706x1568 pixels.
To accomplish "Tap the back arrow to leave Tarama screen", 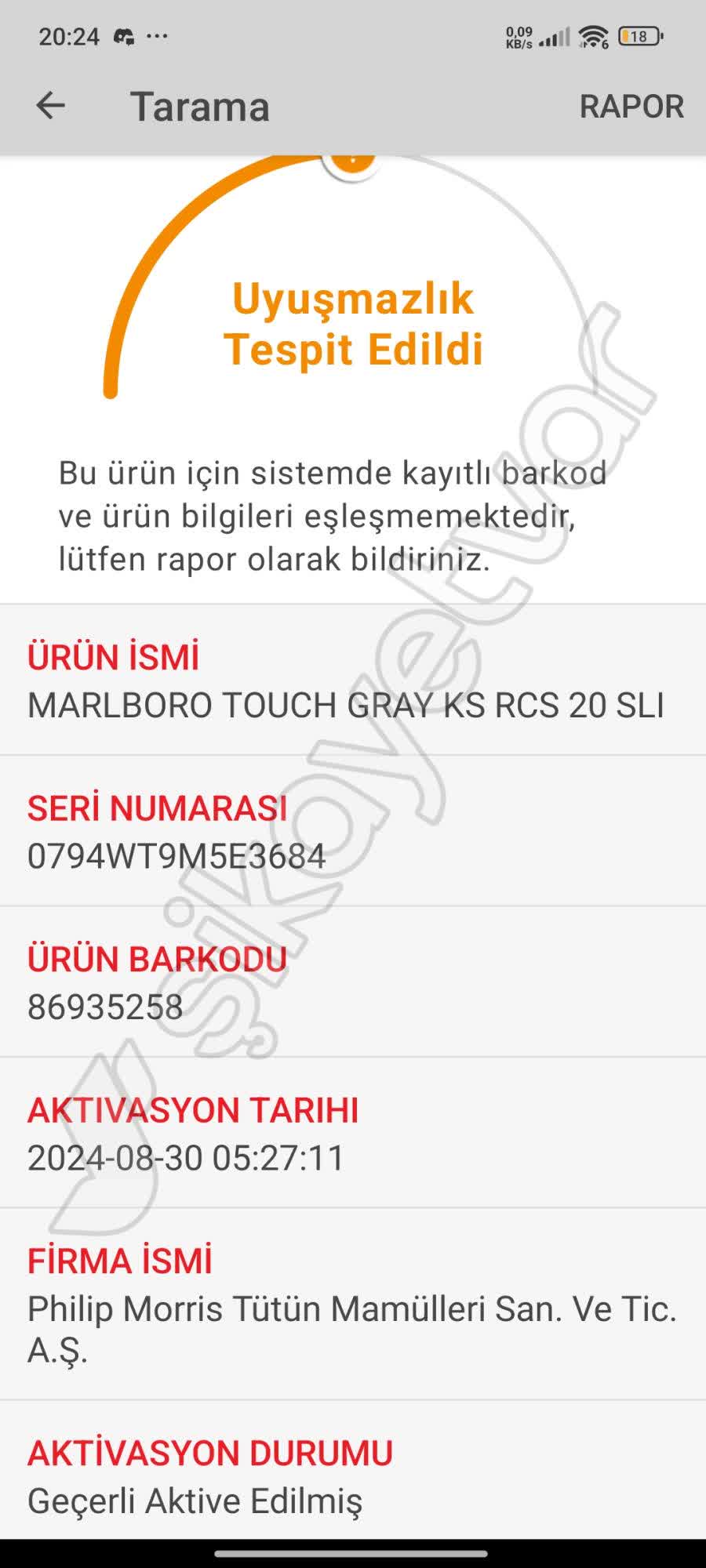I will [x=49, y=107].
